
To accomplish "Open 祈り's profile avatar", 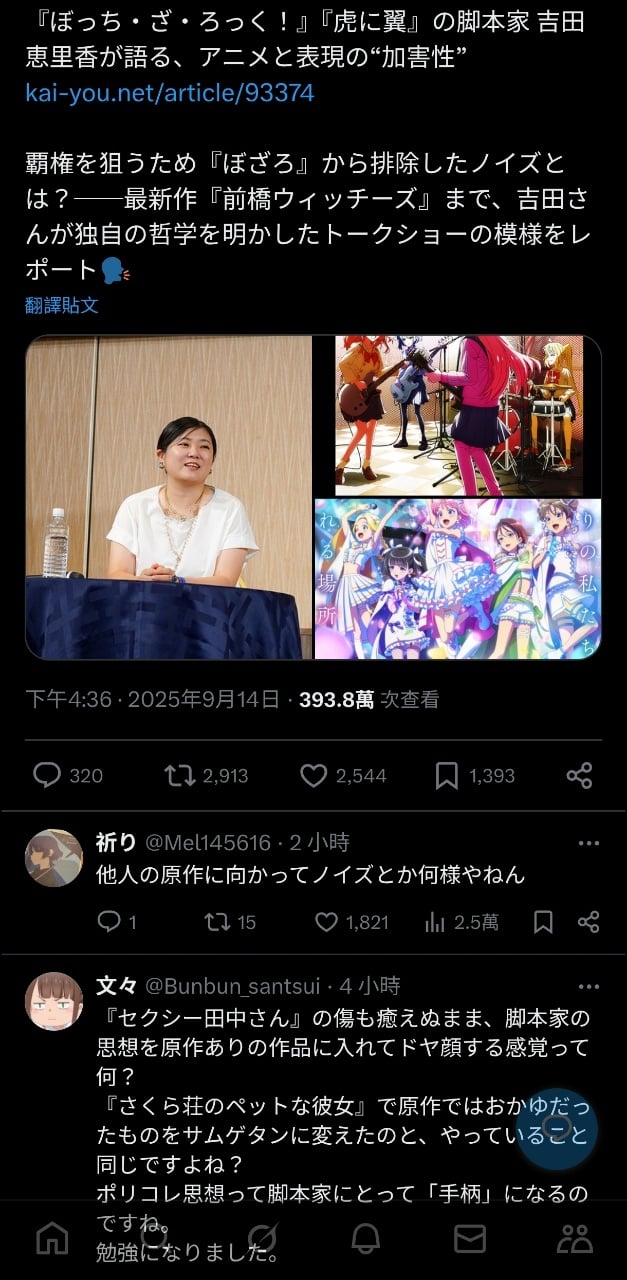I will pos(54,858).
